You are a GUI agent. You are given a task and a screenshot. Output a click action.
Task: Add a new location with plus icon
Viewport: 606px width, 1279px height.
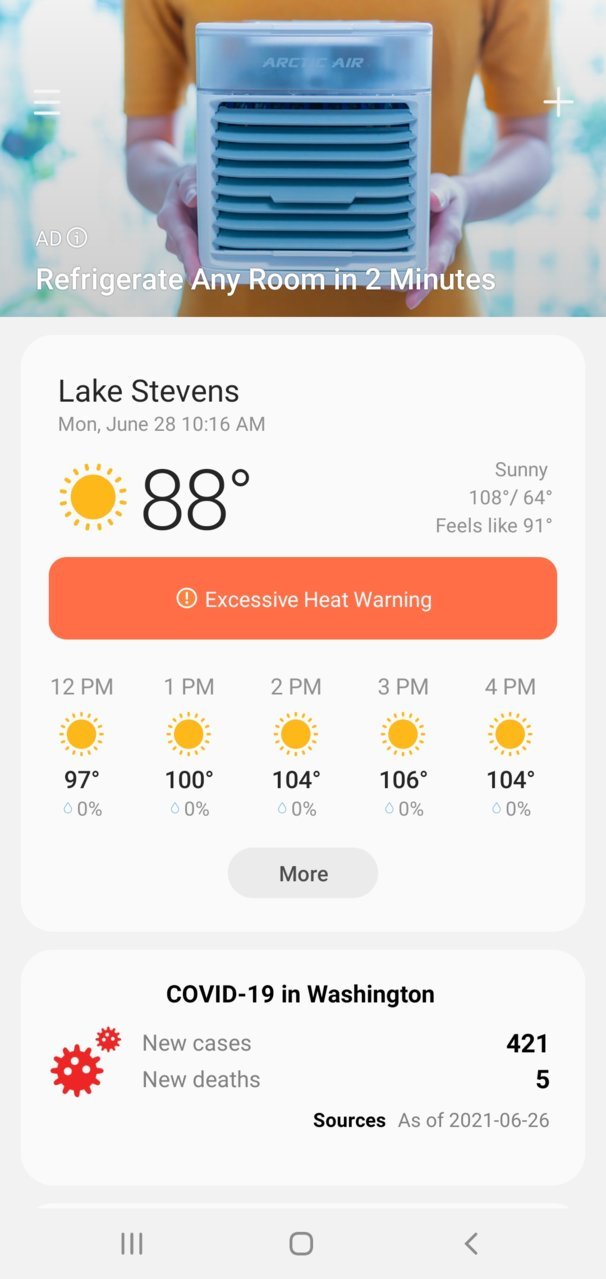[558, 102]
